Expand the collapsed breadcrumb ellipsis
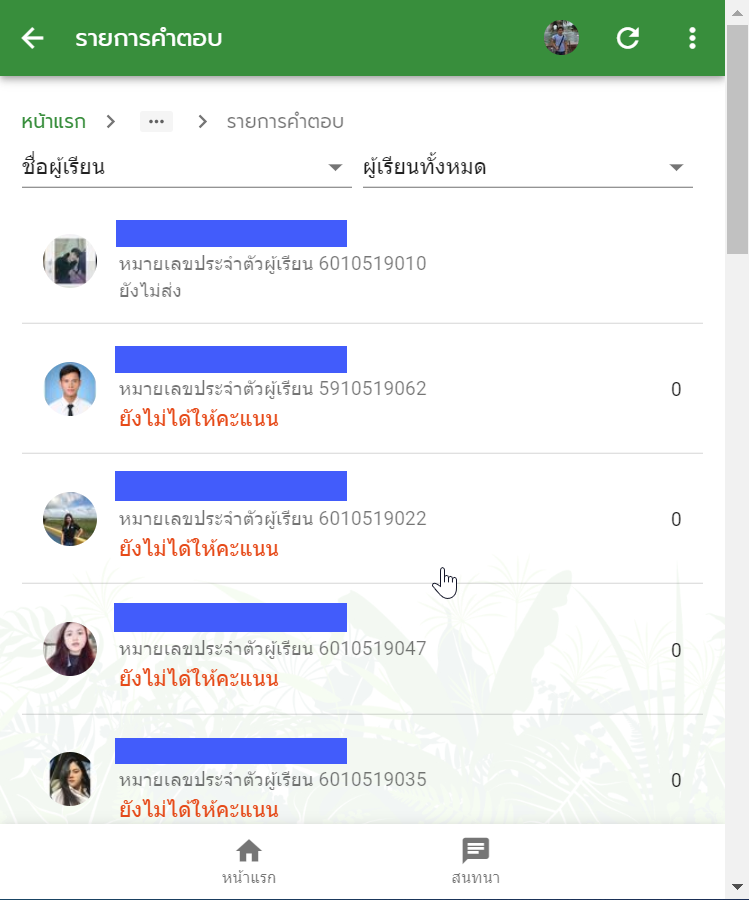 tap(156, 122)
